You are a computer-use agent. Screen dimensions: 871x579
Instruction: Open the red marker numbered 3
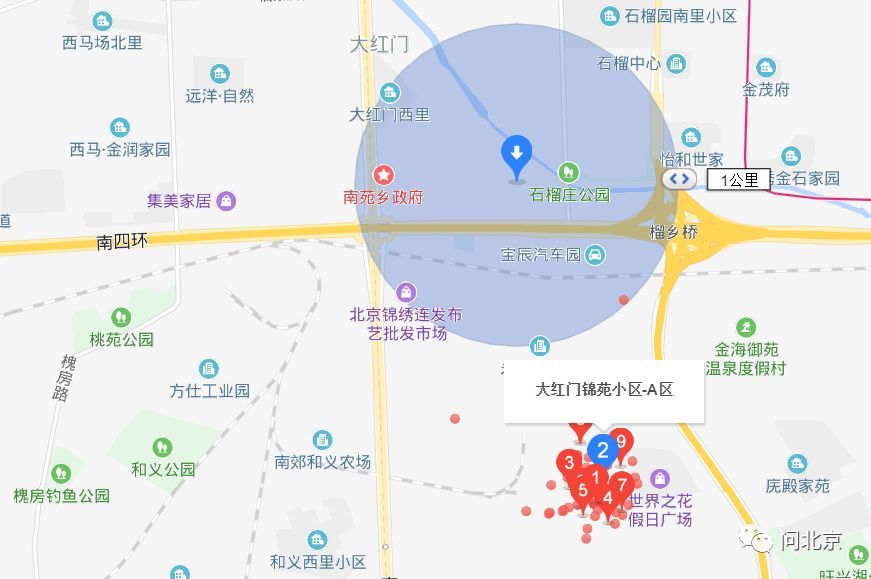569,463
